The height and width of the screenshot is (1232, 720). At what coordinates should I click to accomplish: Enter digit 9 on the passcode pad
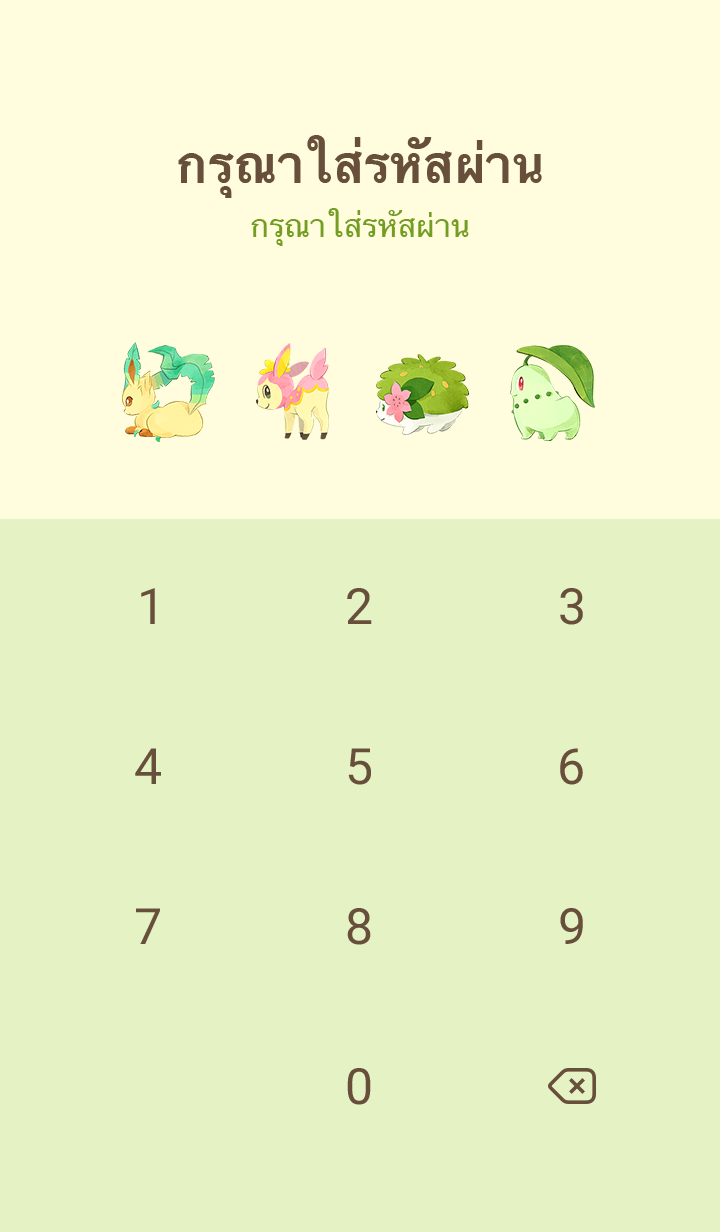pyautogui.click(x=571, y=927)
